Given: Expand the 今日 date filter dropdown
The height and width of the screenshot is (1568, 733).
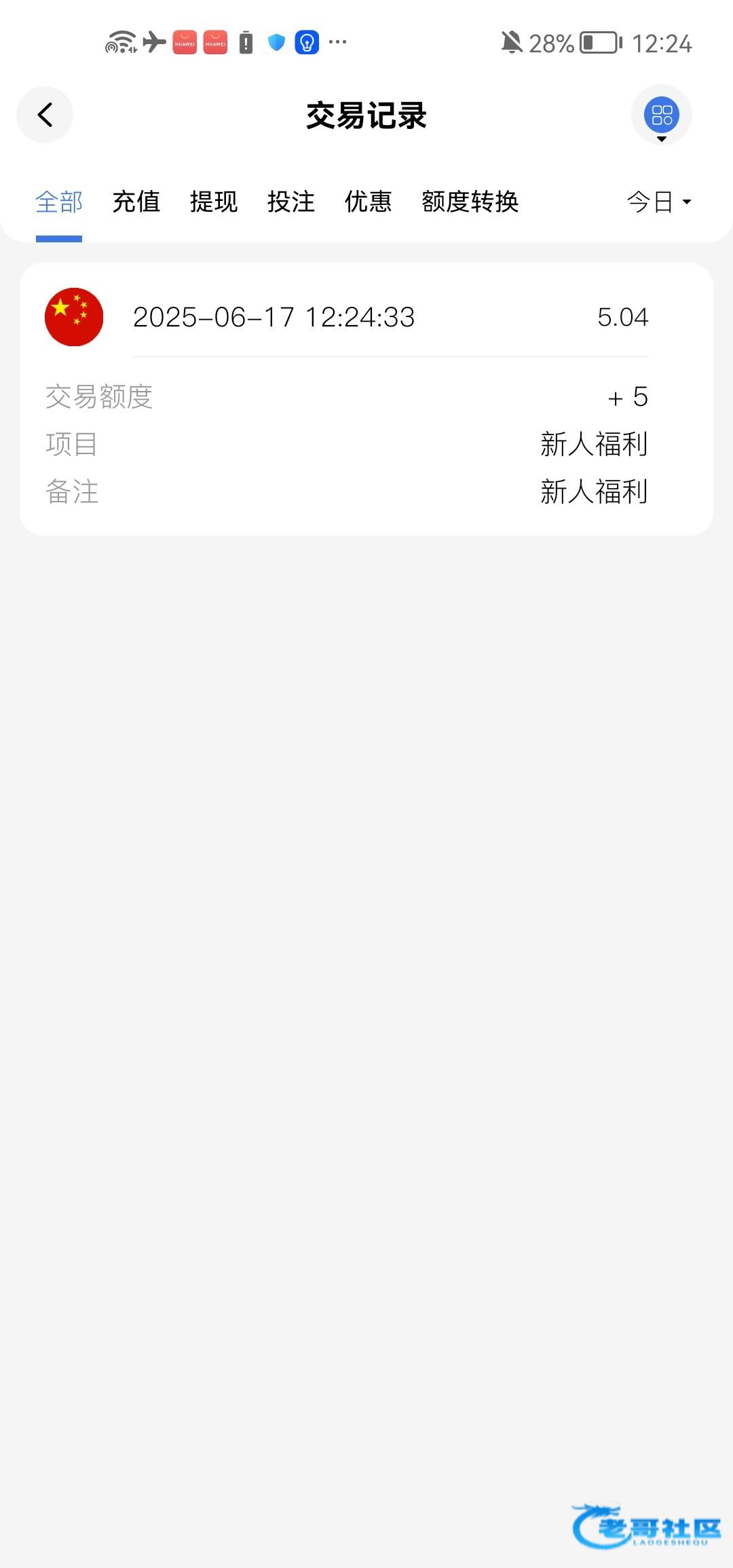Looking at the screenshot, I should pos(658,202).
